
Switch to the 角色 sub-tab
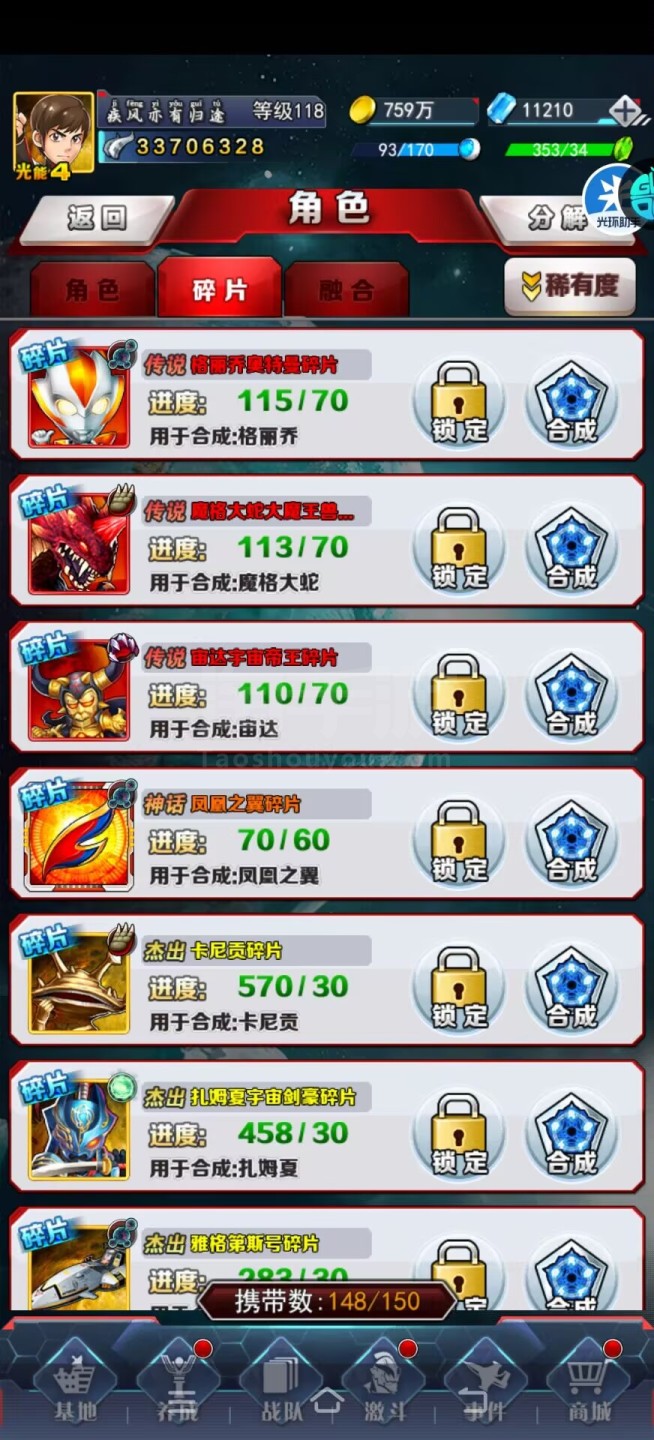click(x=92, y=289)
